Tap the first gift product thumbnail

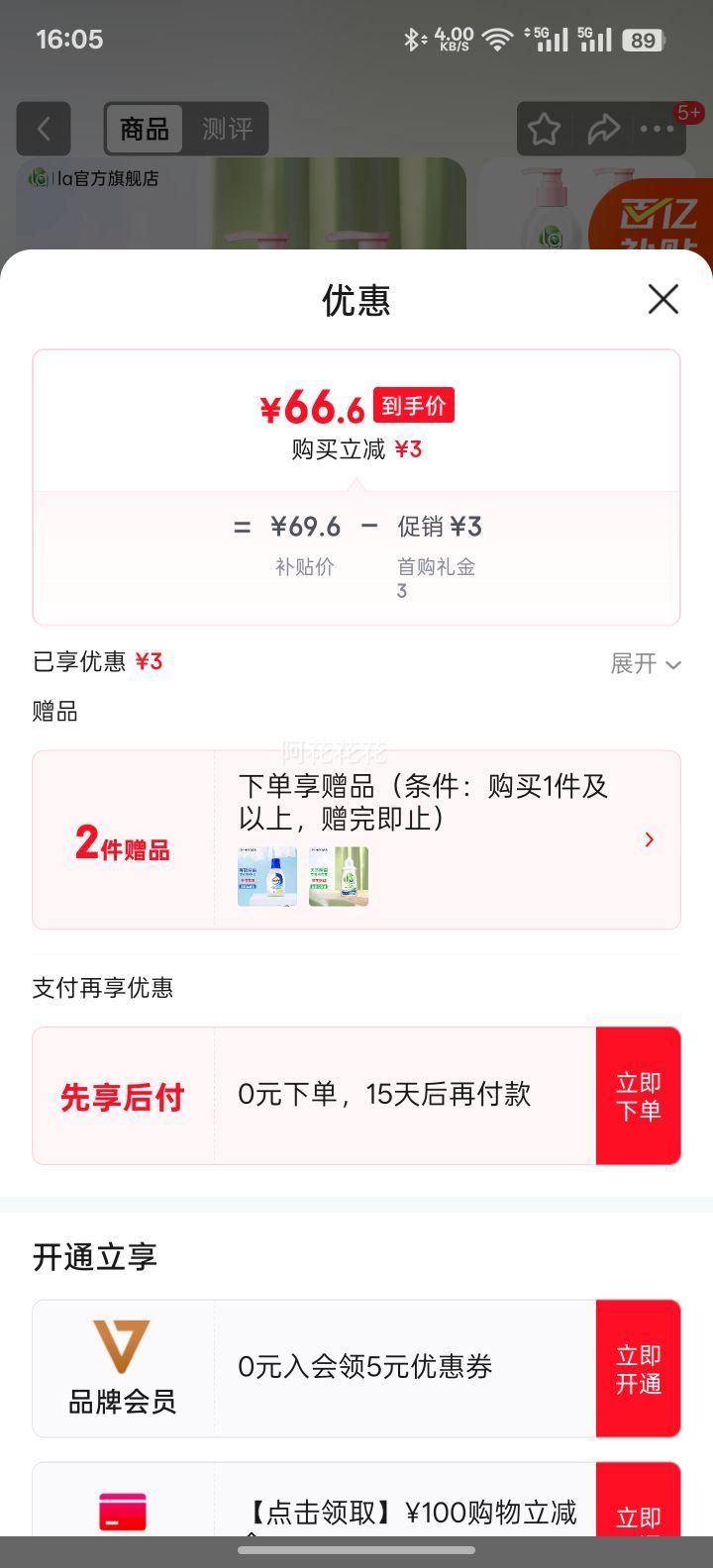266,875
